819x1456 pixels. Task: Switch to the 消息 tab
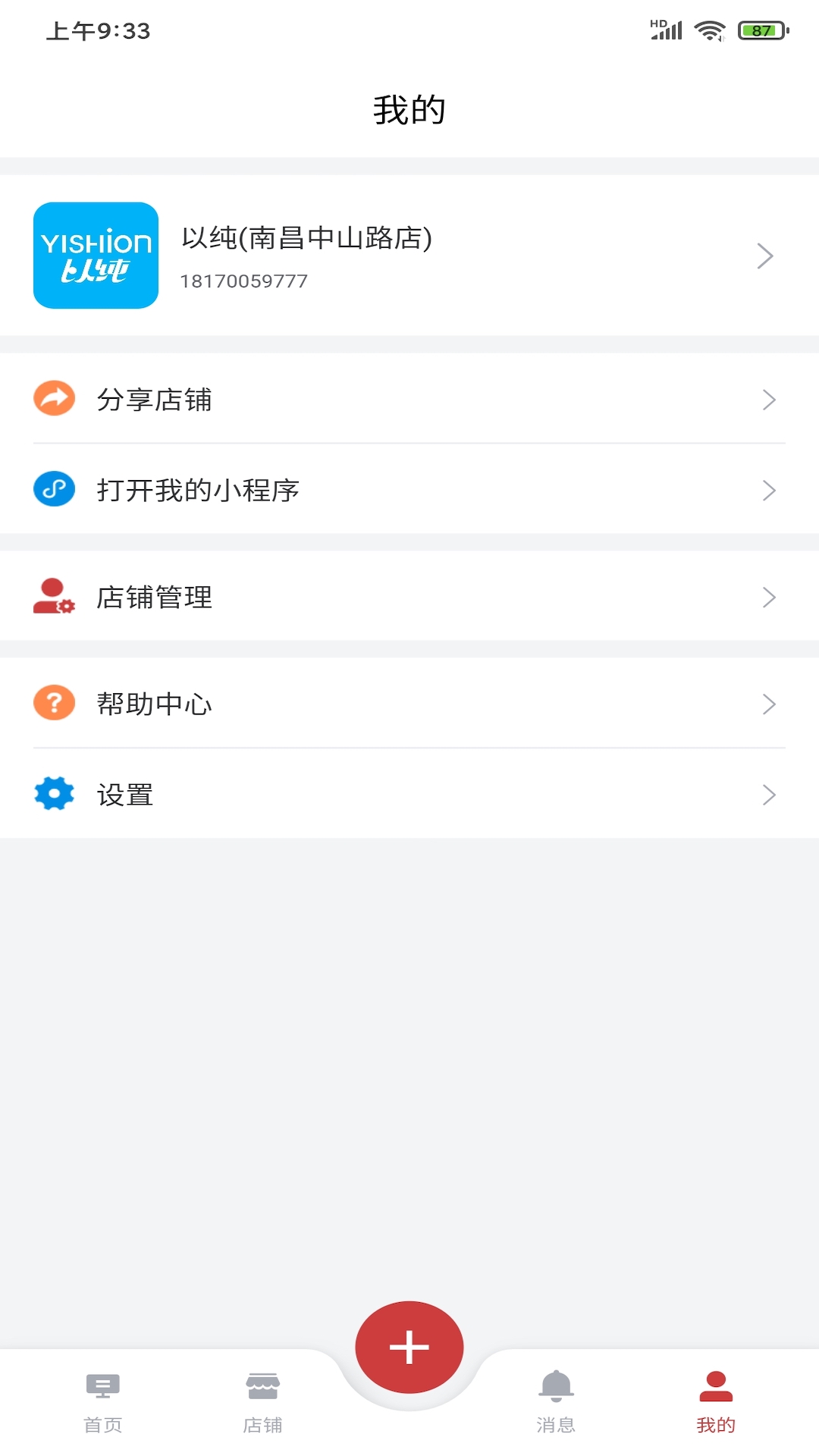556,1403
